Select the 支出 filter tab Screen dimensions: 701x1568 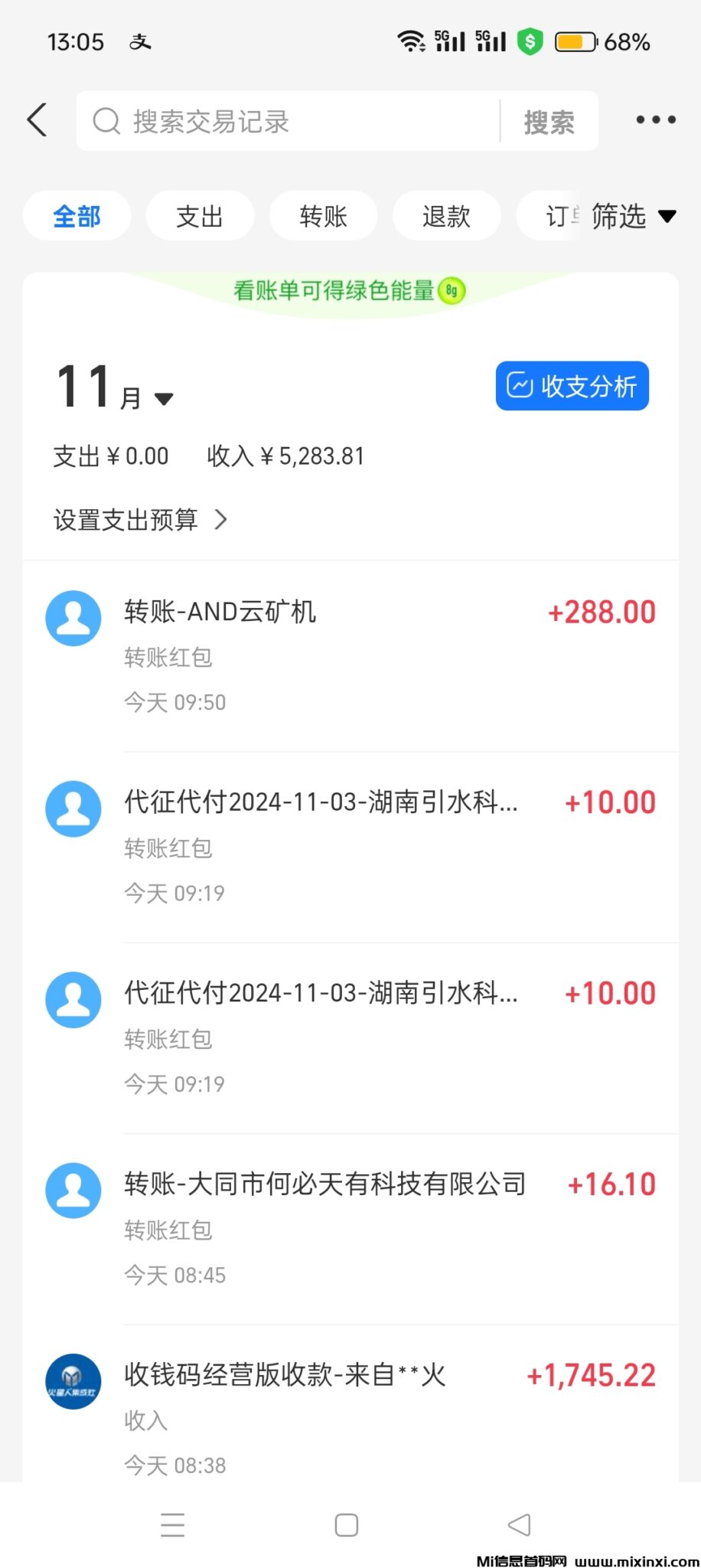point(200,216)
